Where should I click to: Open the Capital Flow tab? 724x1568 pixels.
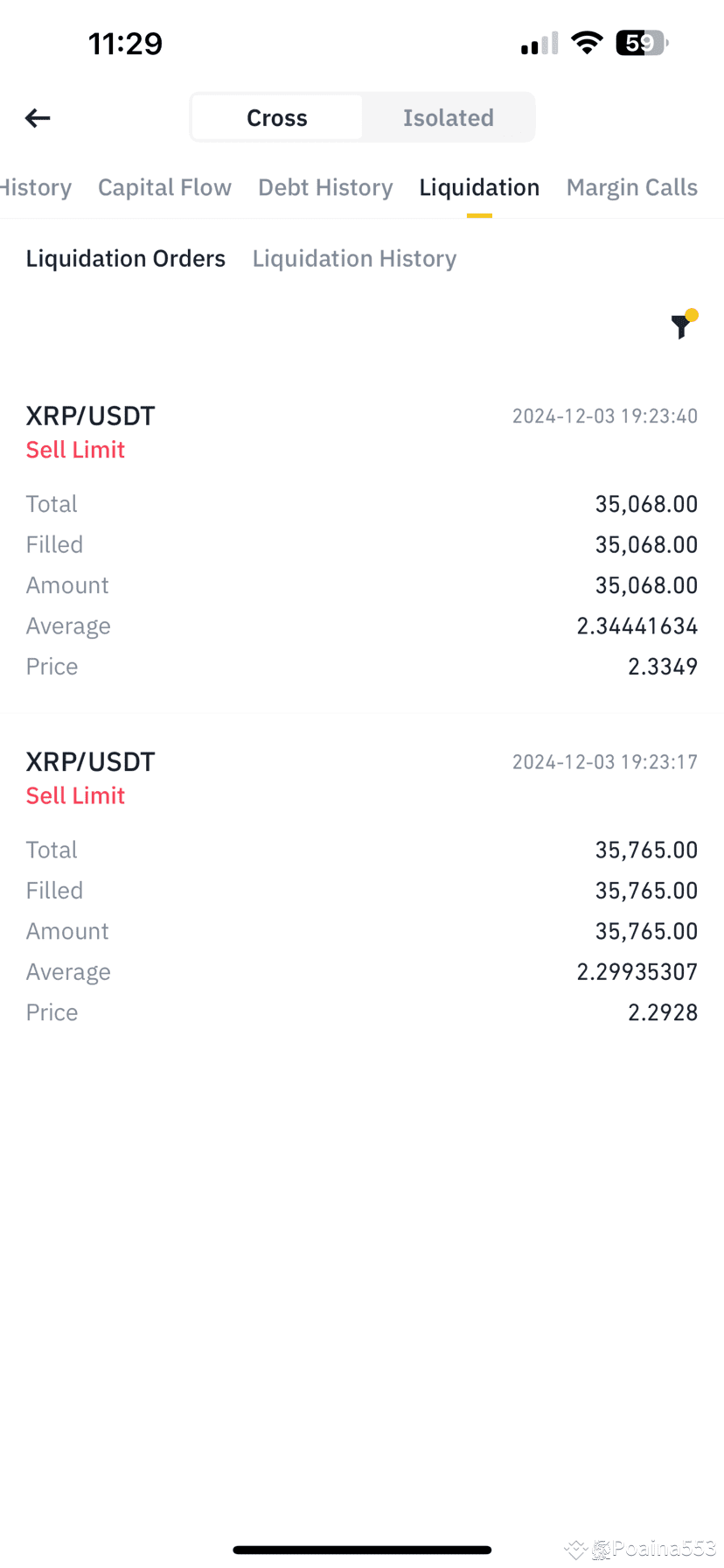click(x=164, y=187)
